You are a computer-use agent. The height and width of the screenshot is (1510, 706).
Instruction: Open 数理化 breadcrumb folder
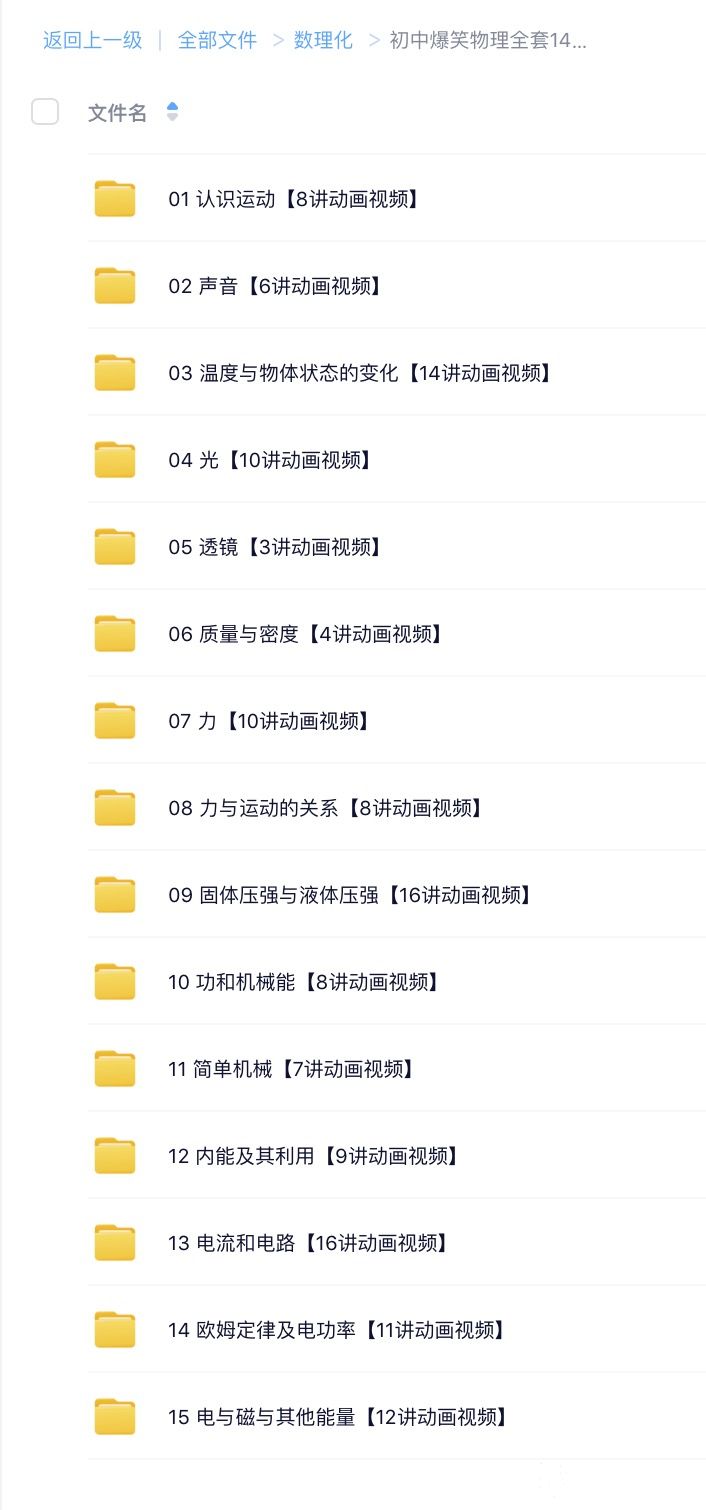[x=323, y=41]
